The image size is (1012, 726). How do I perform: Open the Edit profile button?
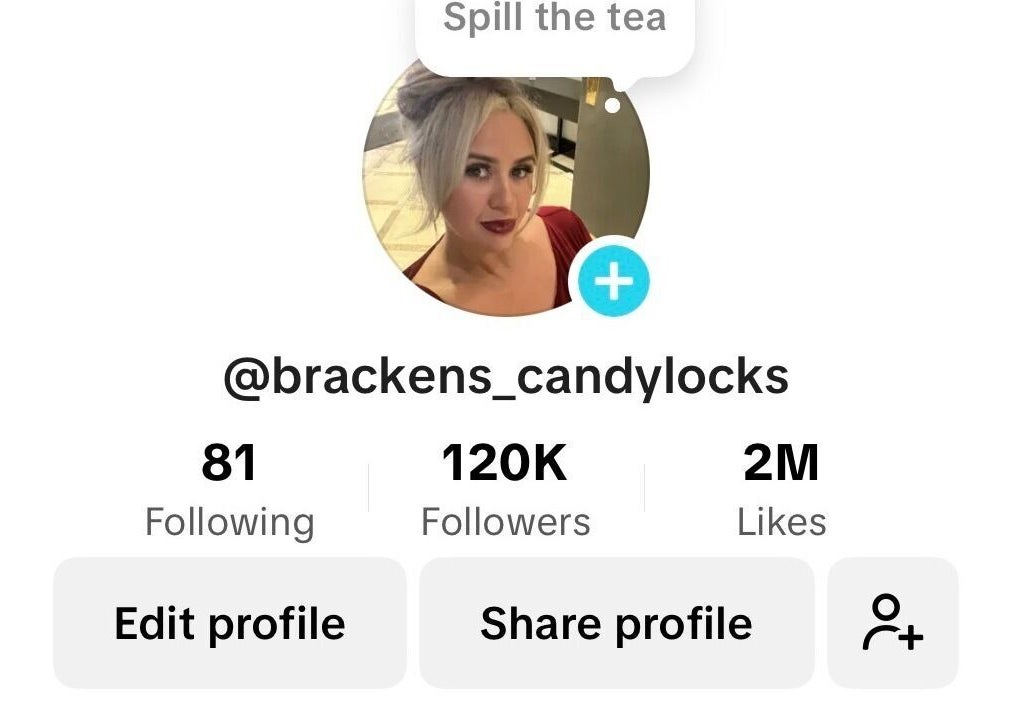pyautogui.click(x=230, y=623)
